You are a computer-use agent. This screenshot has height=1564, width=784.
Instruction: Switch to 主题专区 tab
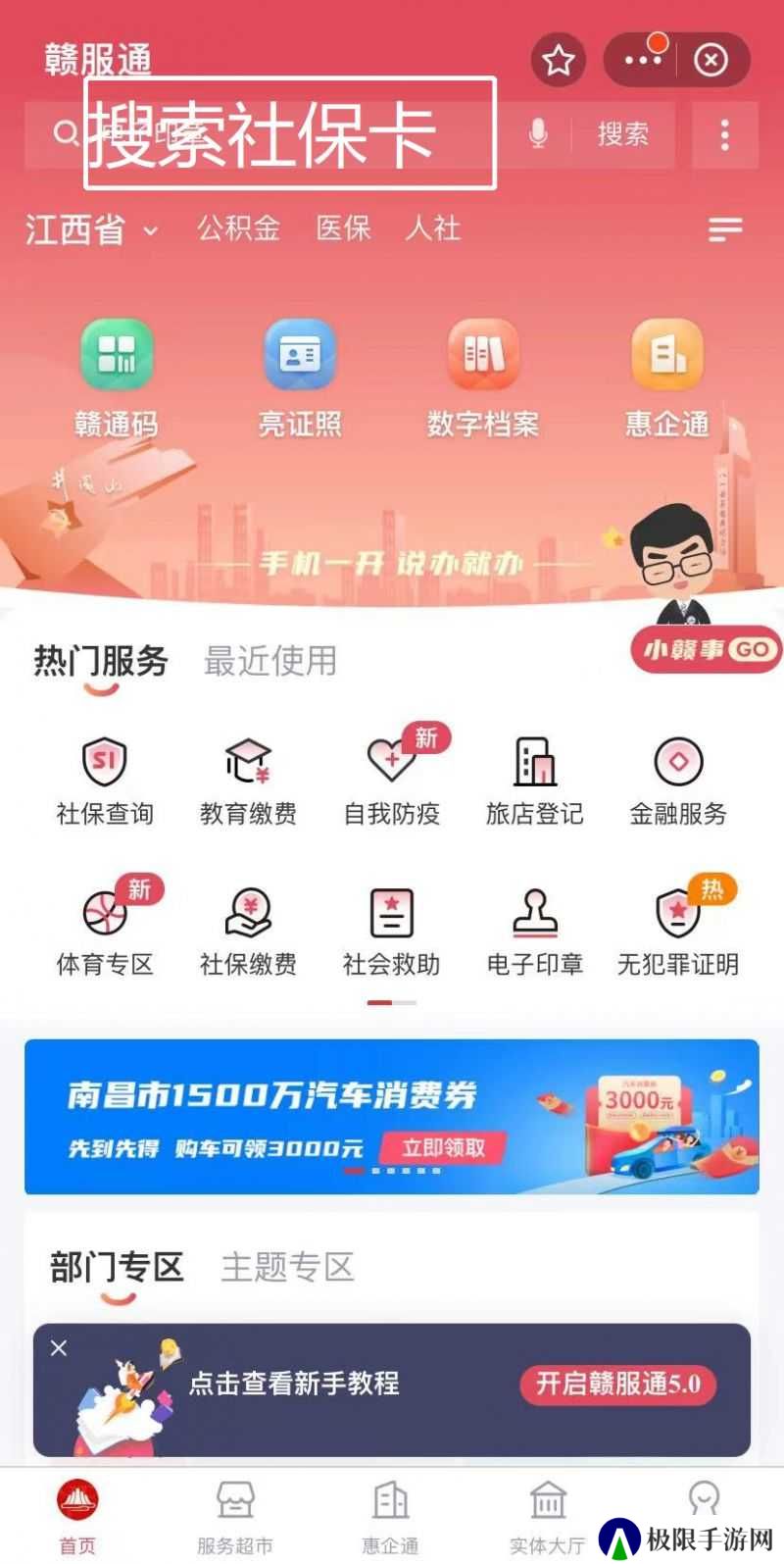point(287,1267)
